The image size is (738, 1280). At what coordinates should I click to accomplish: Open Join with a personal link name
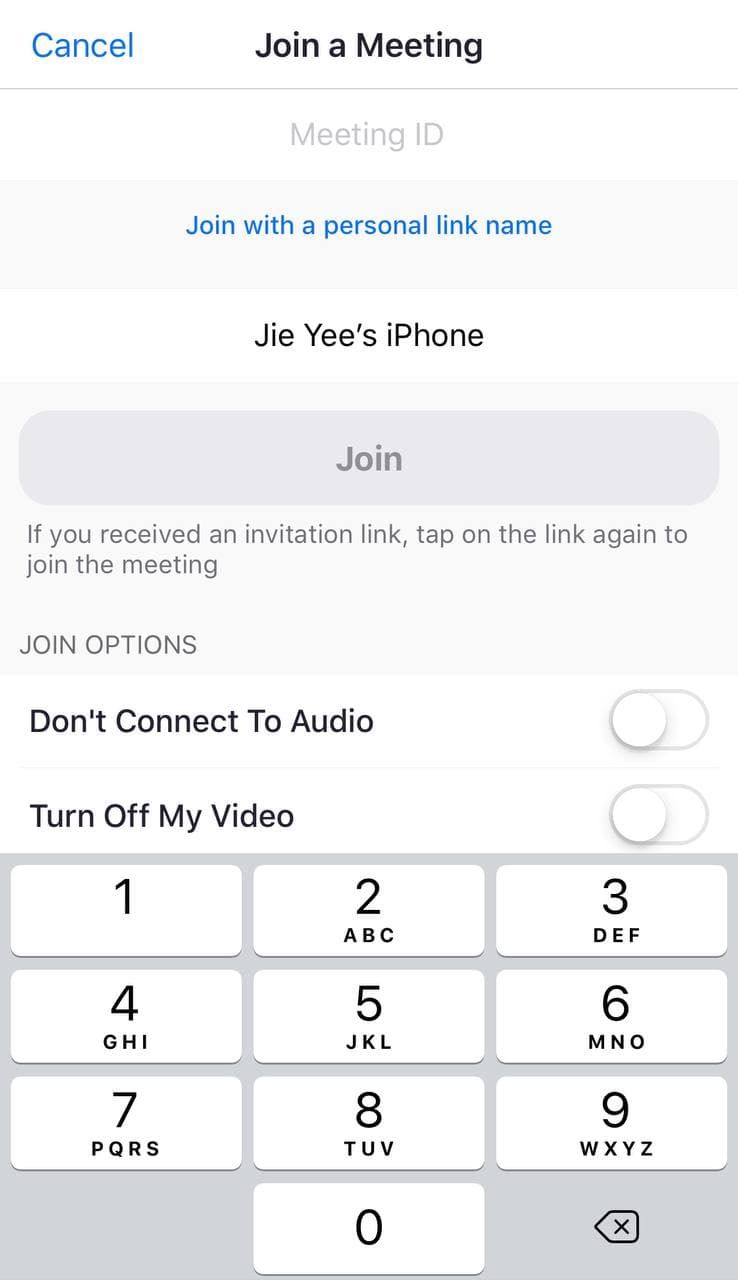pyautogui.click(x=368, y=225)
